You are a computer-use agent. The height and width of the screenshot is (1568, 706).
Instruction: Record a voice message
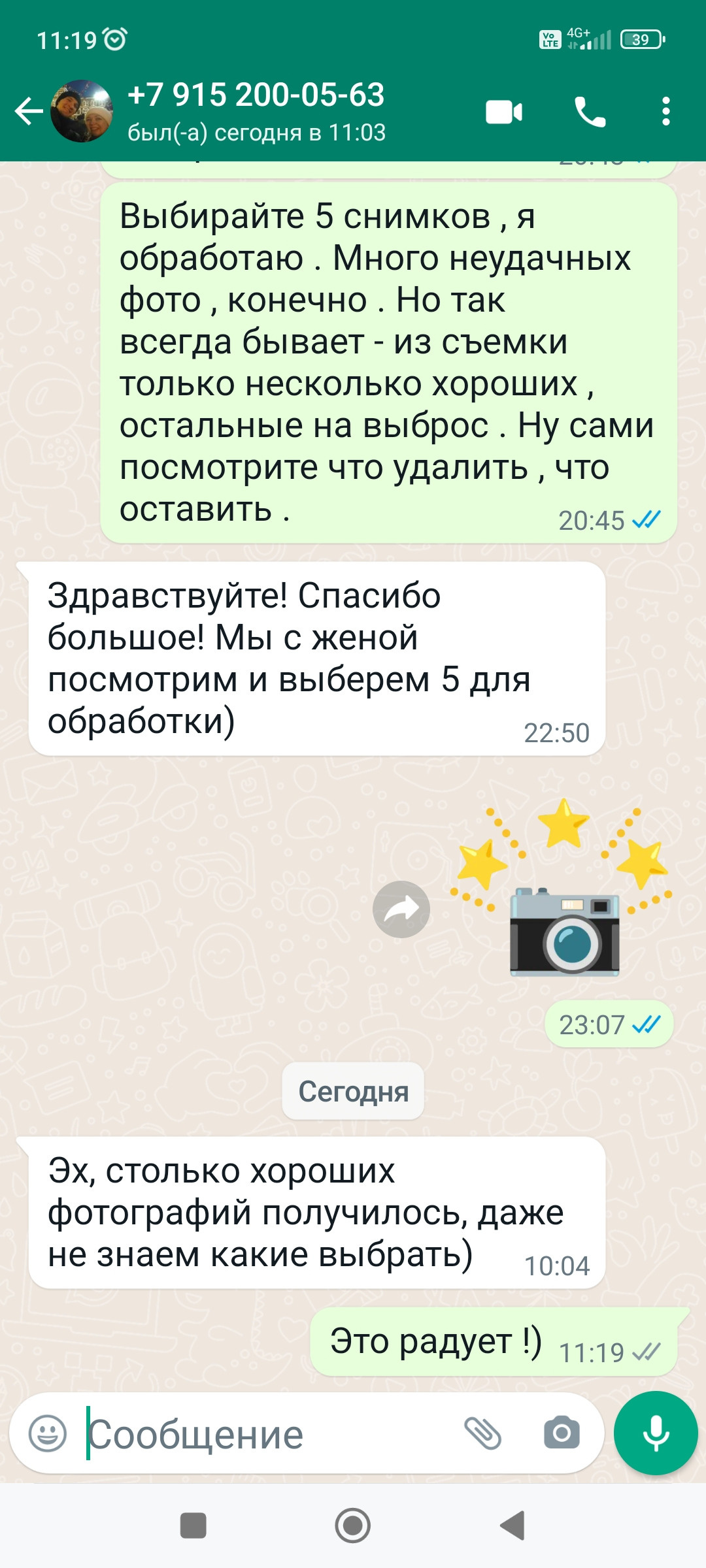click(x=656, y=1433)
